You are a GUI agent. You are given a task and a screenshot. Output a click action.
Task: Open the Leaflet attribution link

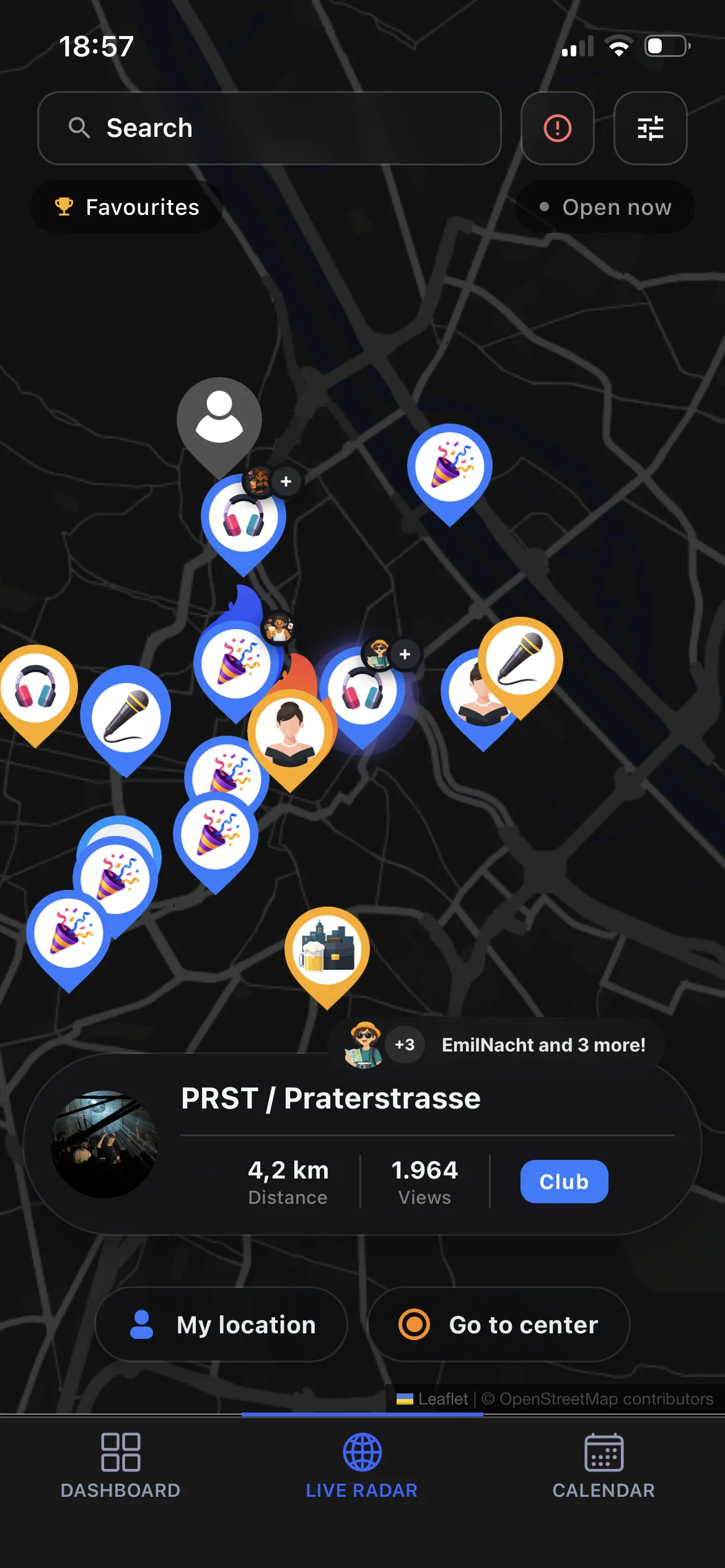(442, 1399)
